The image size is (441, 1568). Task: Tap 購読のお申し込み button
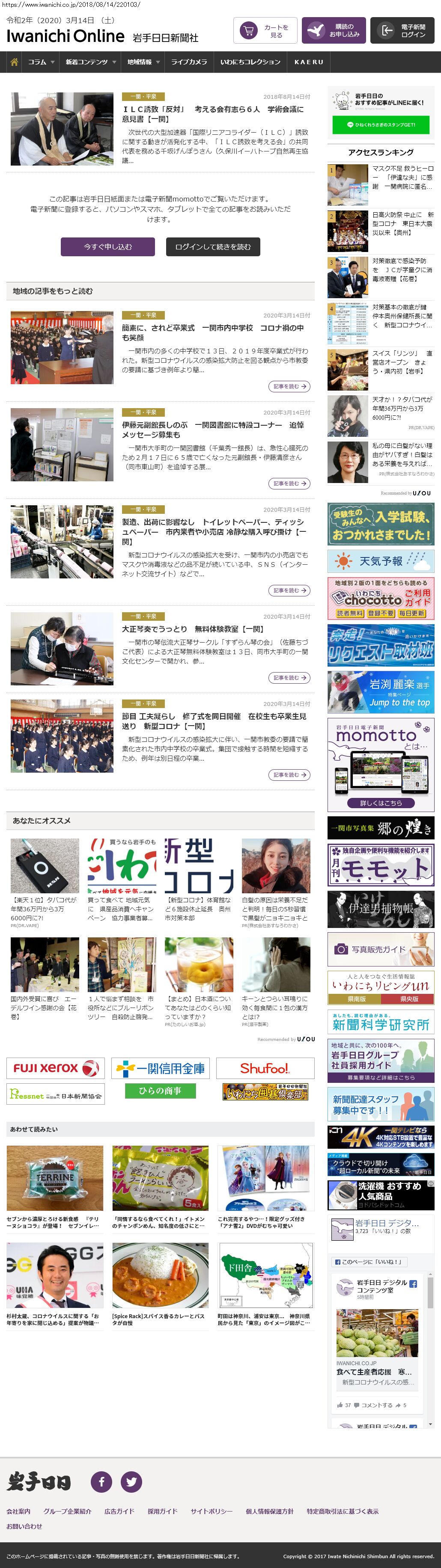pos(333,30)
